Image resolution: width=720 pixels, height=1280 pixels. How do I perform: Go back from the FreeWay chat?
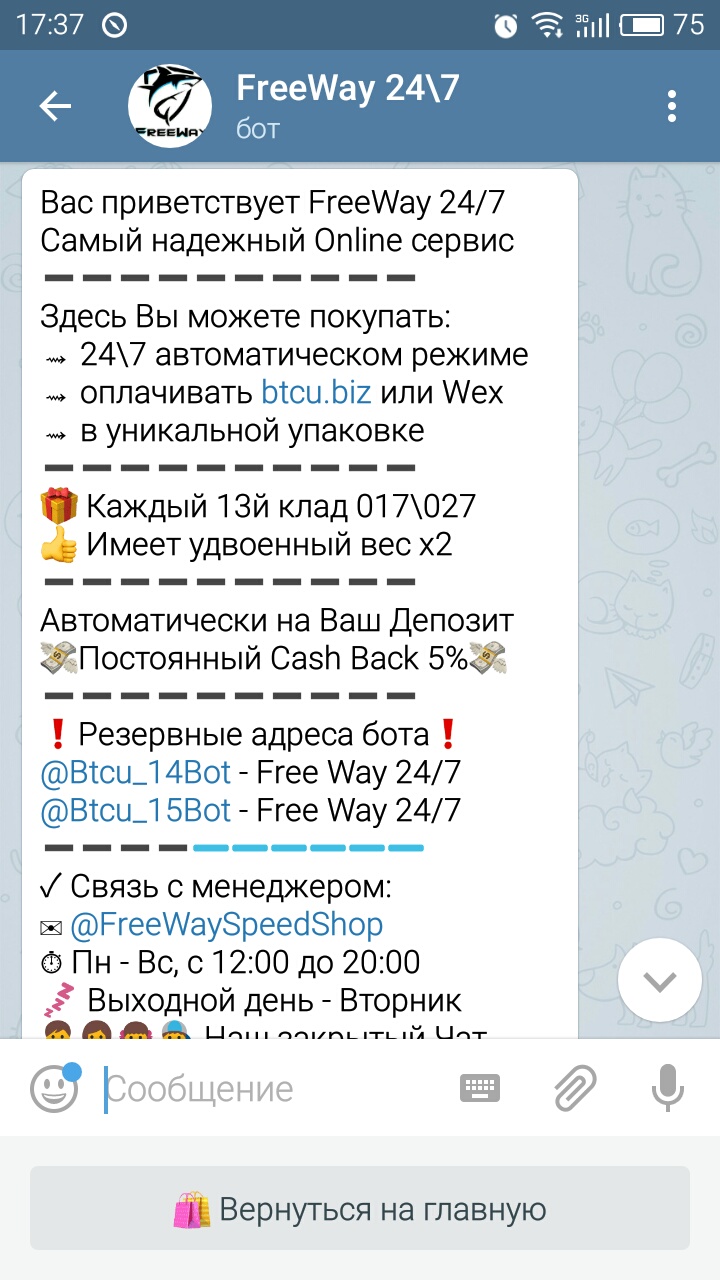point(55,106)
